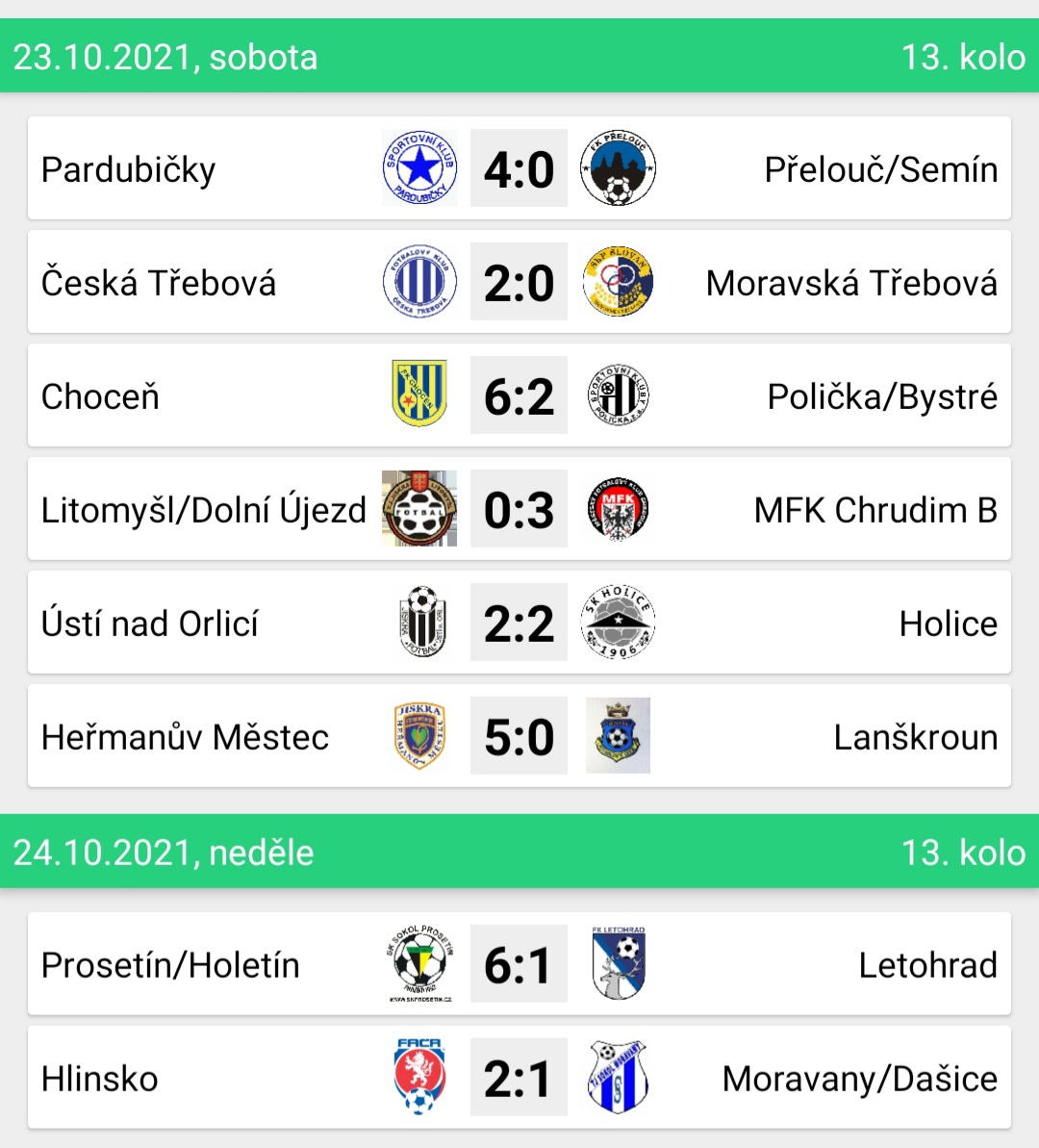1039x1148 pixels.
Task: View Prosetín/Holetín vs Letohrad match details
Action: (519, 965)
